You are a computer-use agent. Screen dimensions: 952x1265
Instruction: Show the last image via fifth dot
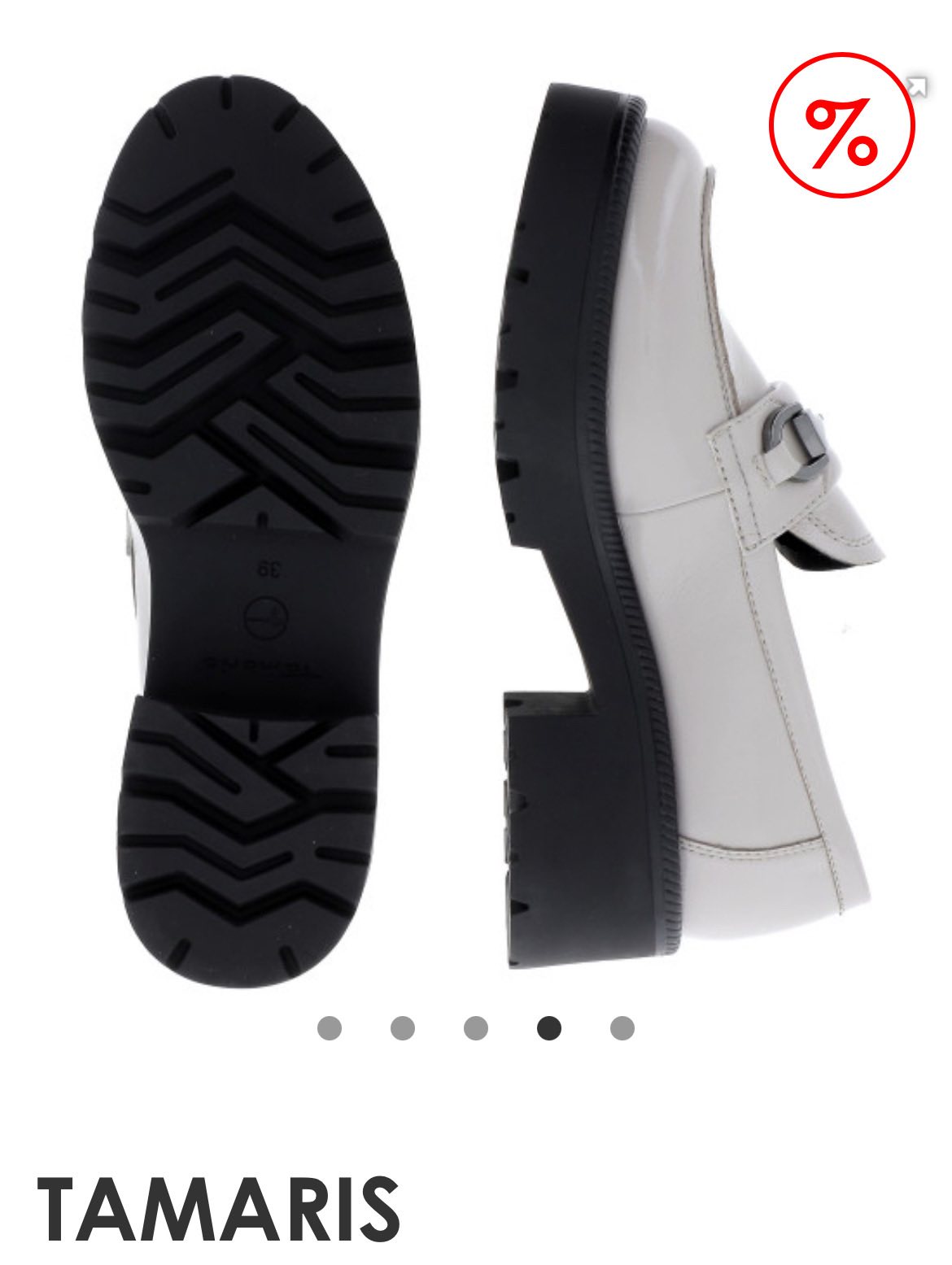622,1028
